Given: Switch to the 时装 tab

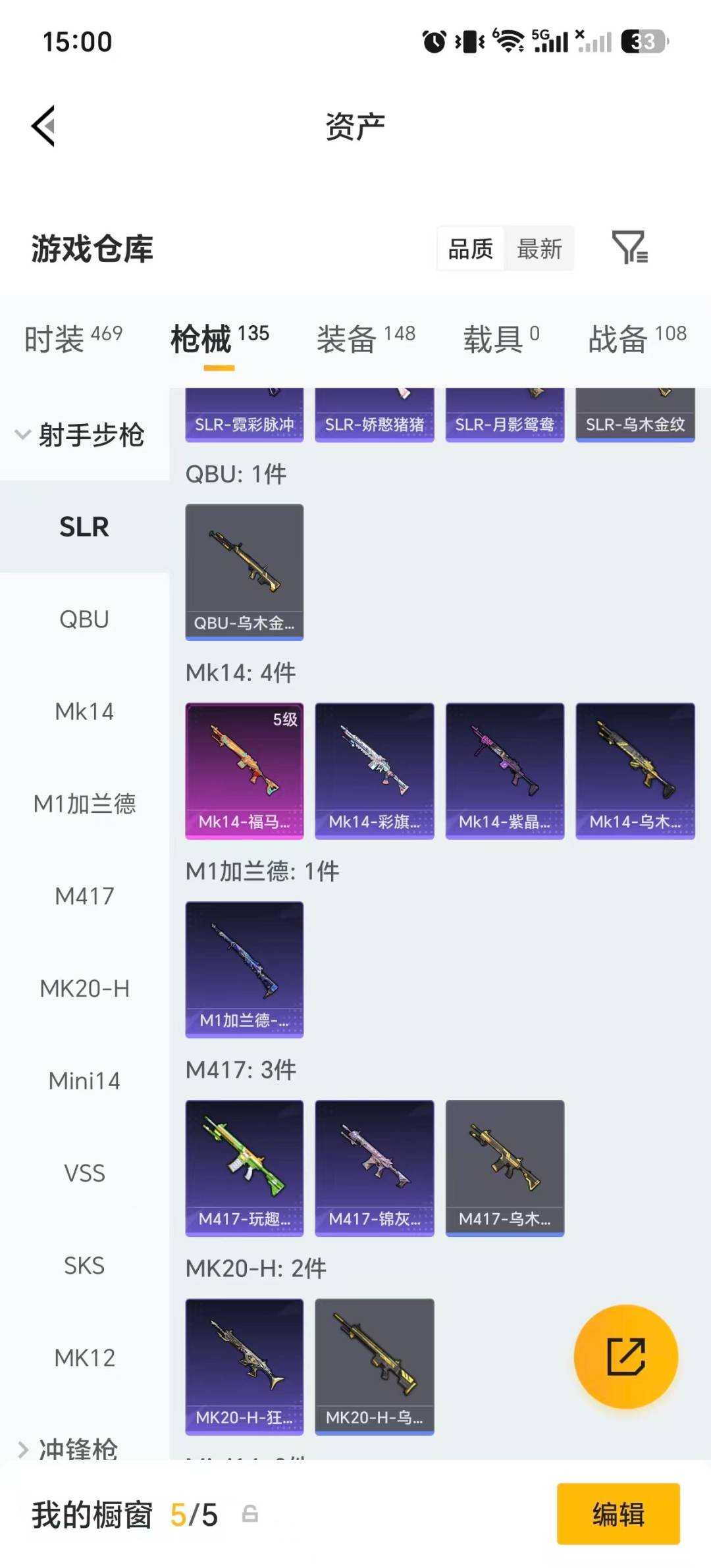Looking at the screenshot, I should click(x=73, y=338).
